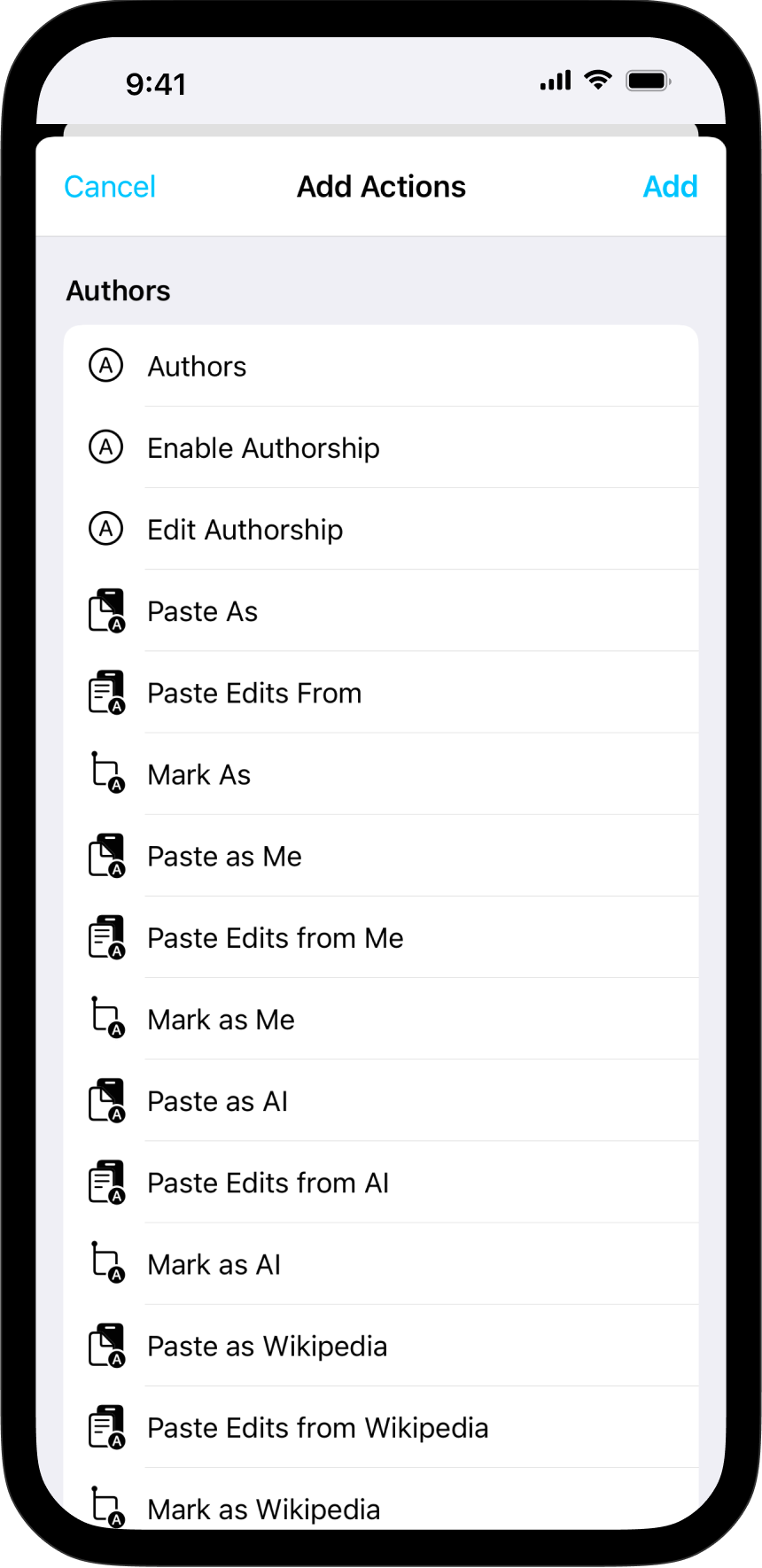Click the Edit Authorship circled-A icon
This screenshot has height=1568, width=762.
105,528
